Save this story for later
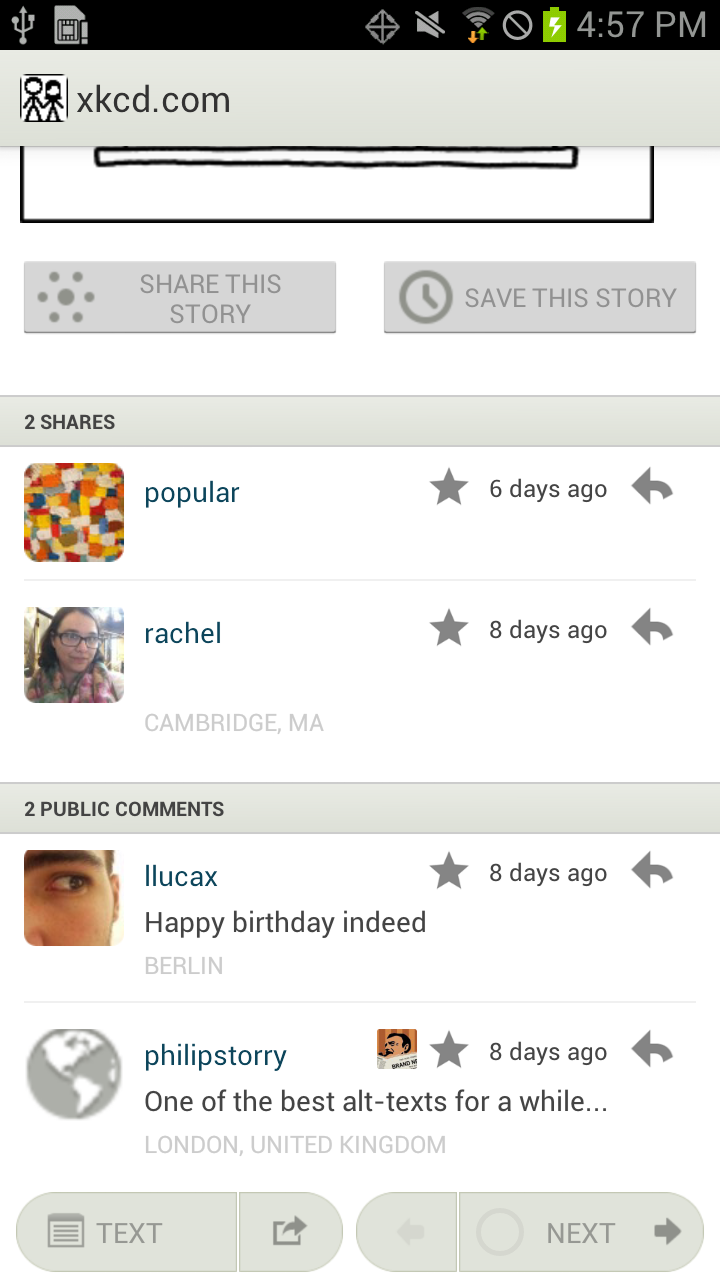Viewport: 720px width, 1280px height. (540, 298)
